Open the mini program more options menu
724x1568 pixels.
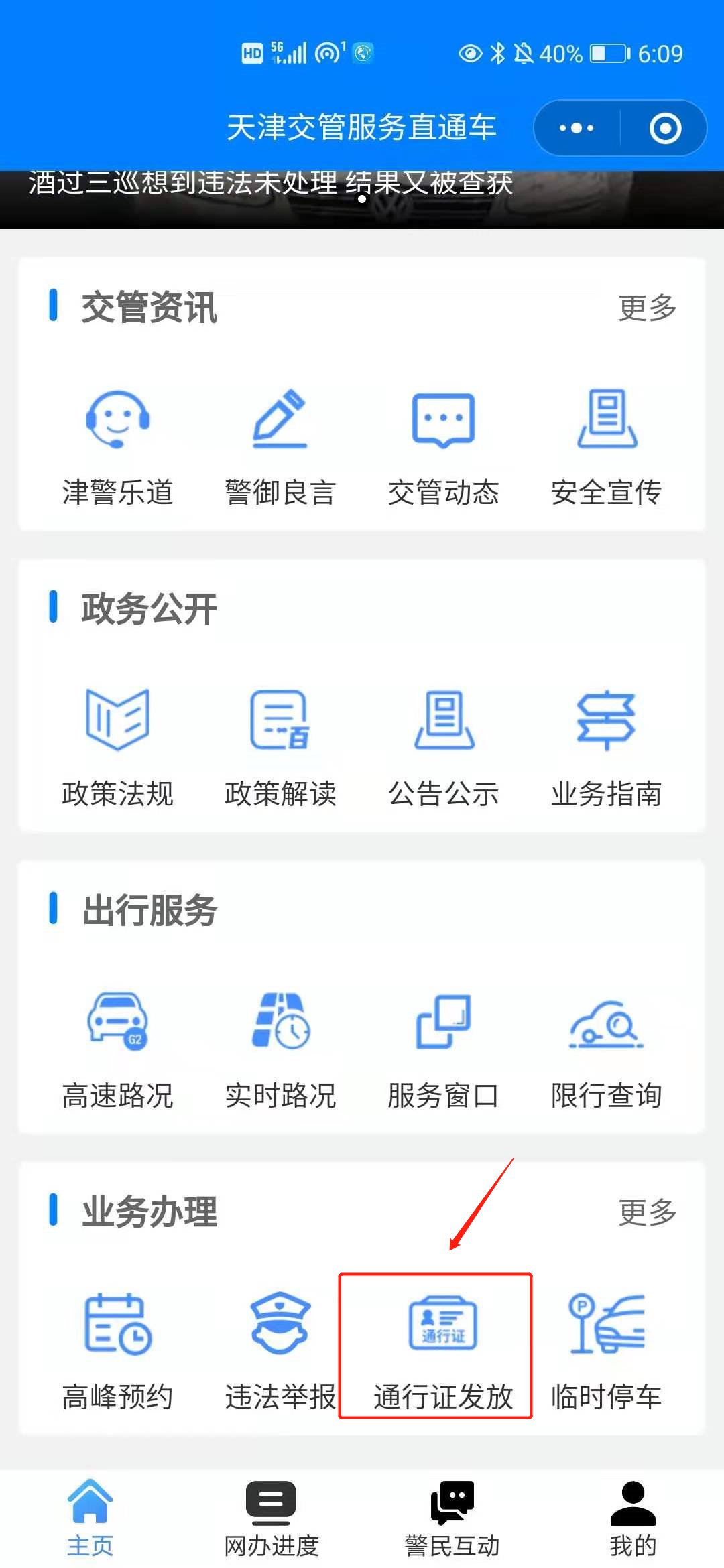pyautogui.click(x=577, y=128)
